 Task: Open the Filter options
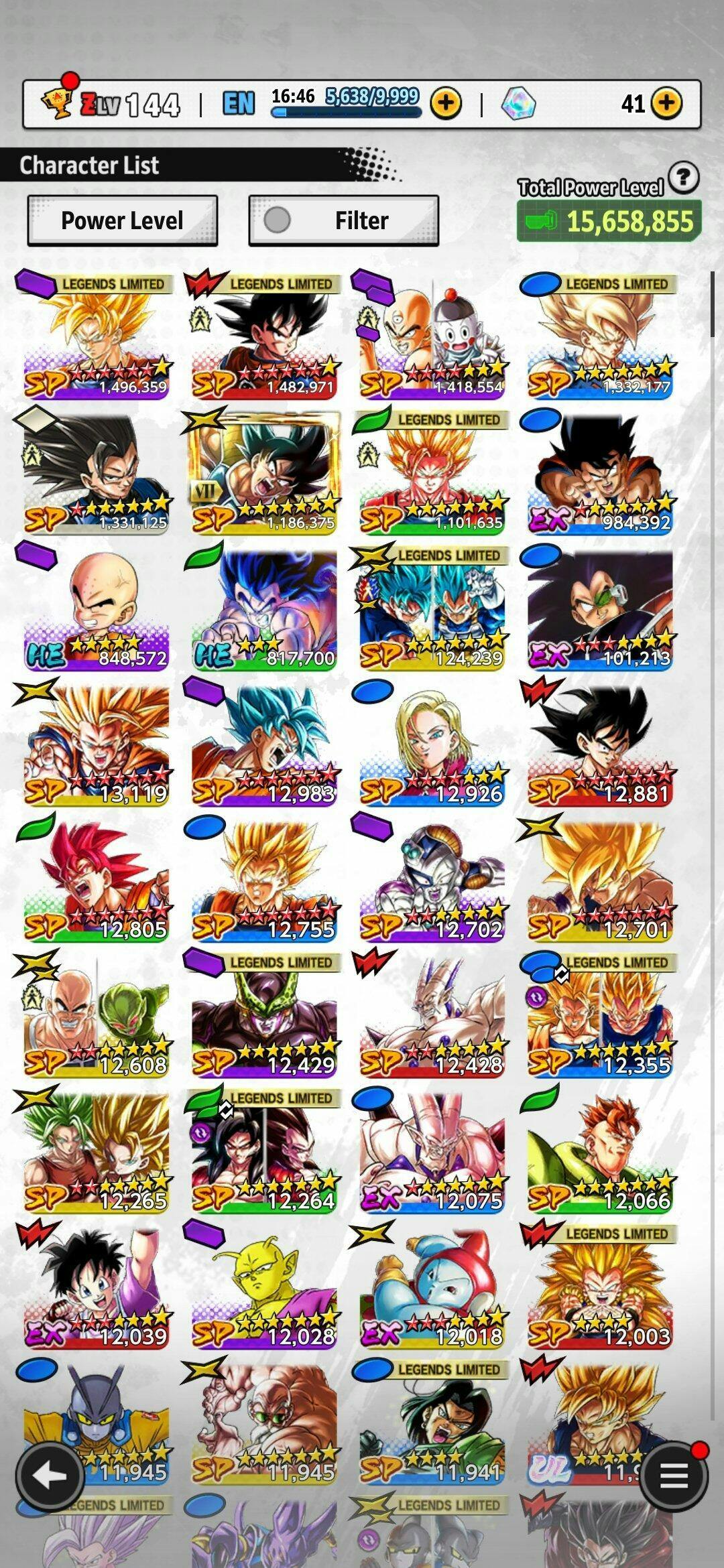click(x=344, y=220)
